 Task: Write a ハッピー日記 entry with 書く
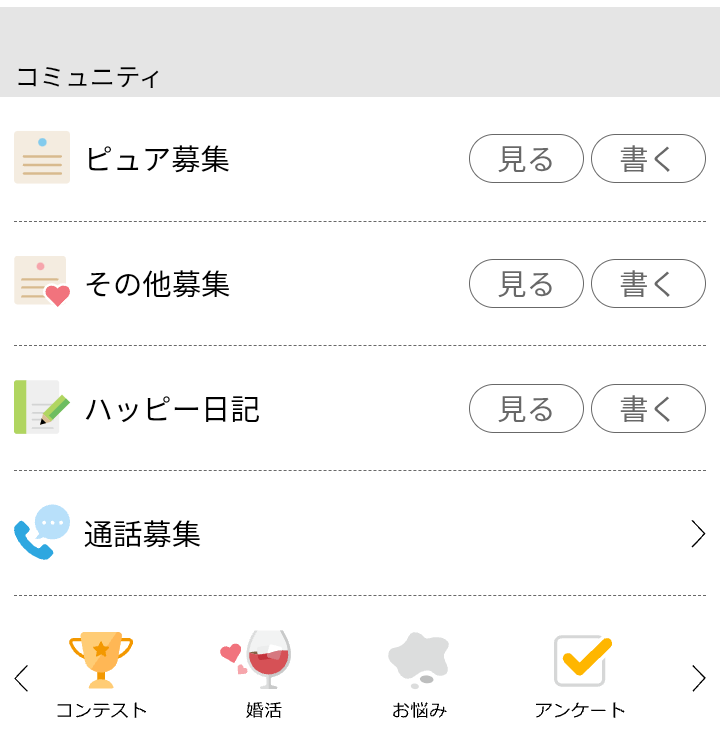tap(648, 408)
